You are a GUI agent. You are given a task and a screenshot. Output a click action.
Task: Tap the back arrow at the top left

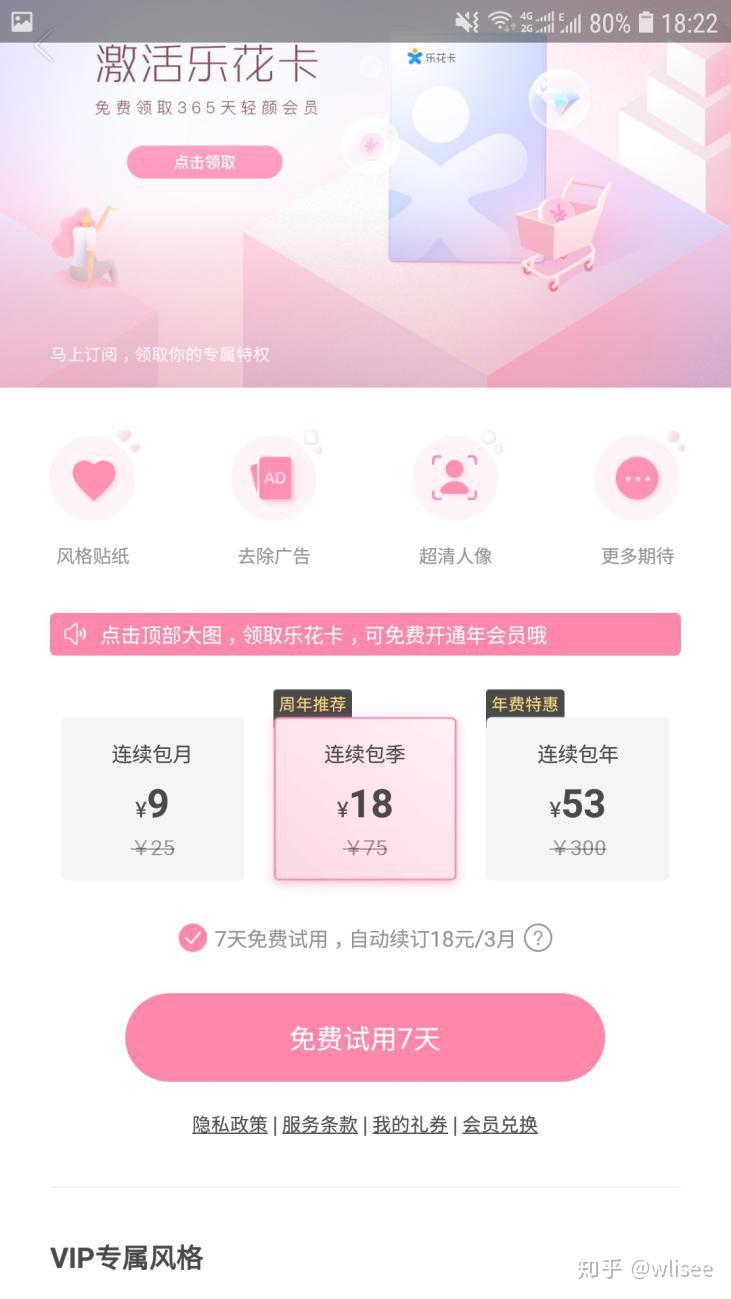41,46
